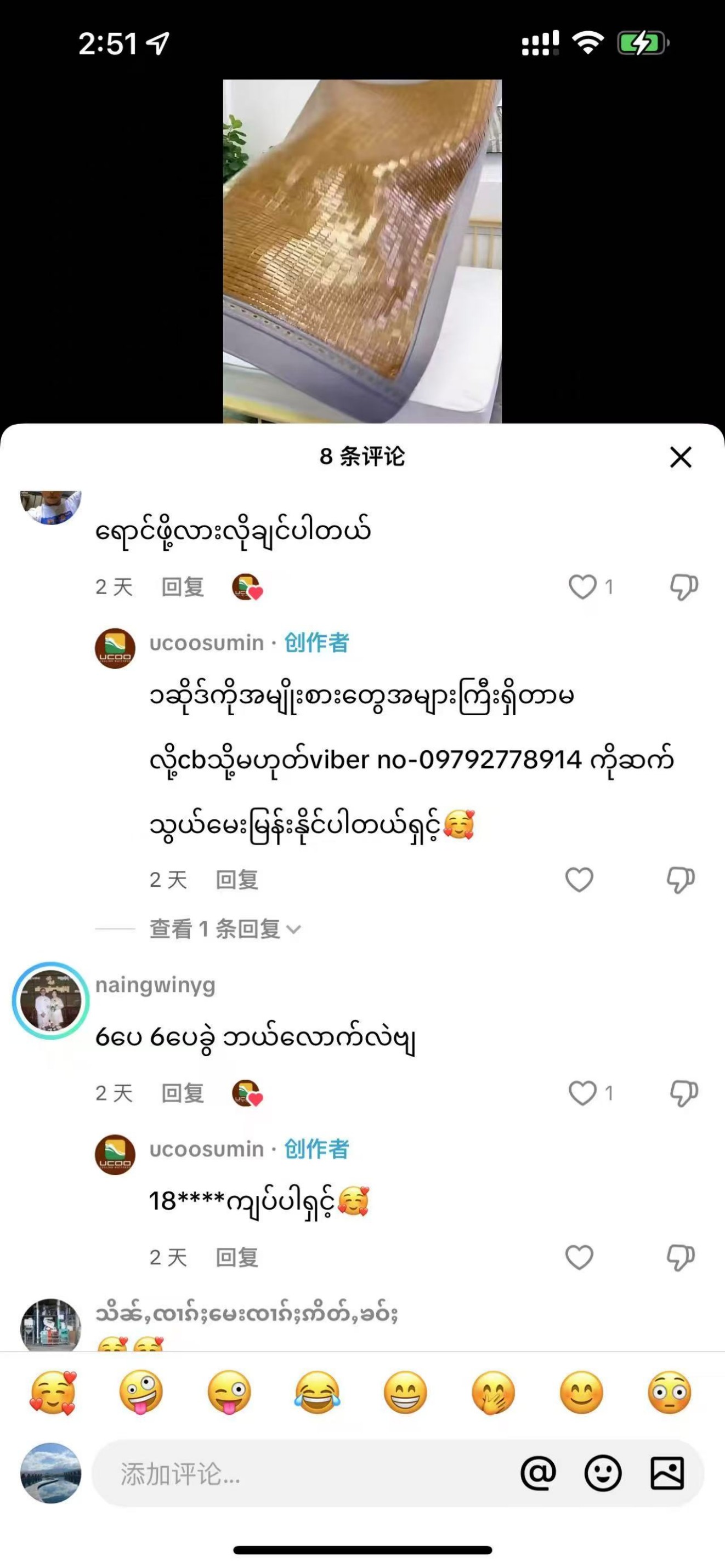Tap the 添加评论 comment field
The height and width of the screenshot is (1568, 725).
click(292, 1474)
